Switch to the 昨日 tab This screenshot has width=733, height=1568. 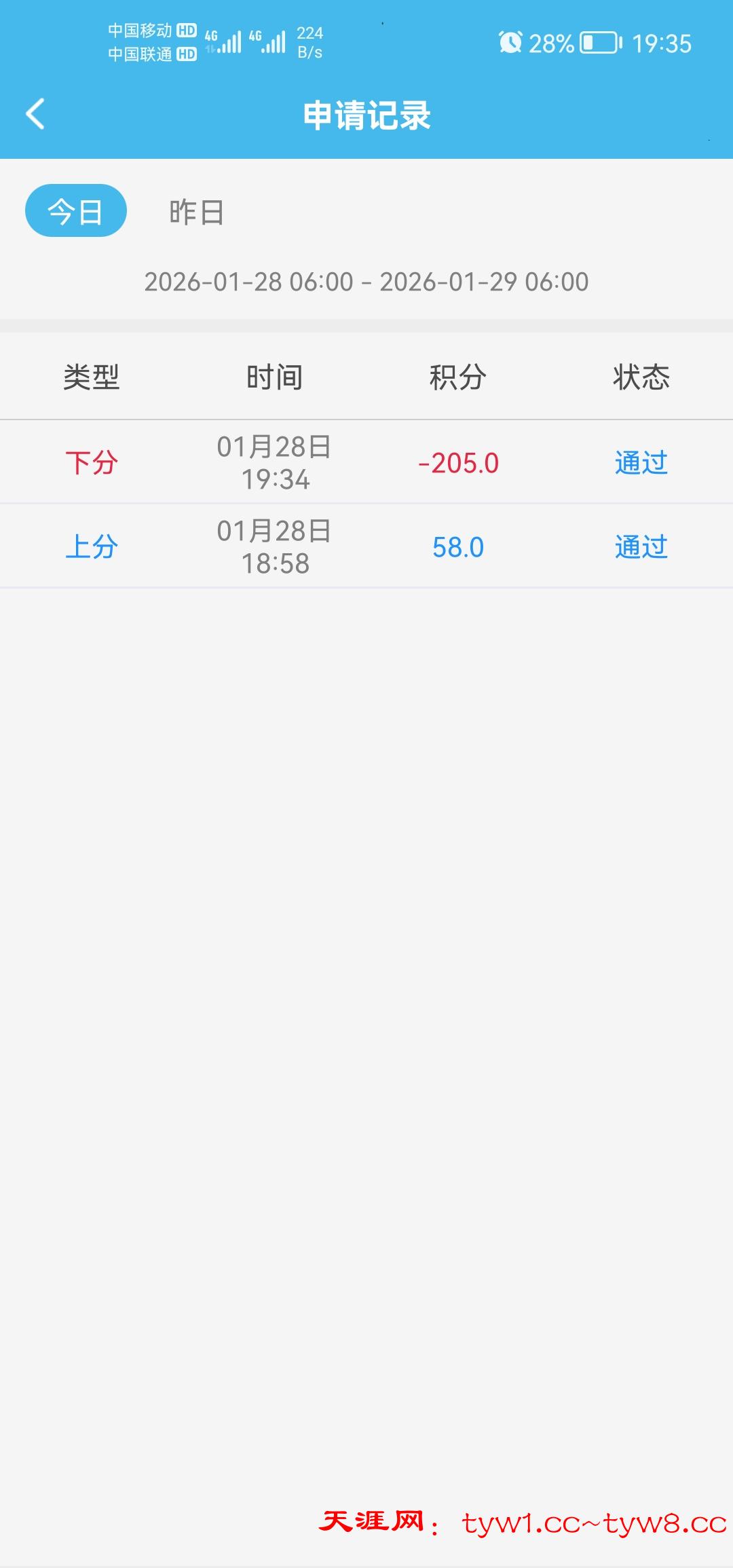(x=196, y=212)
